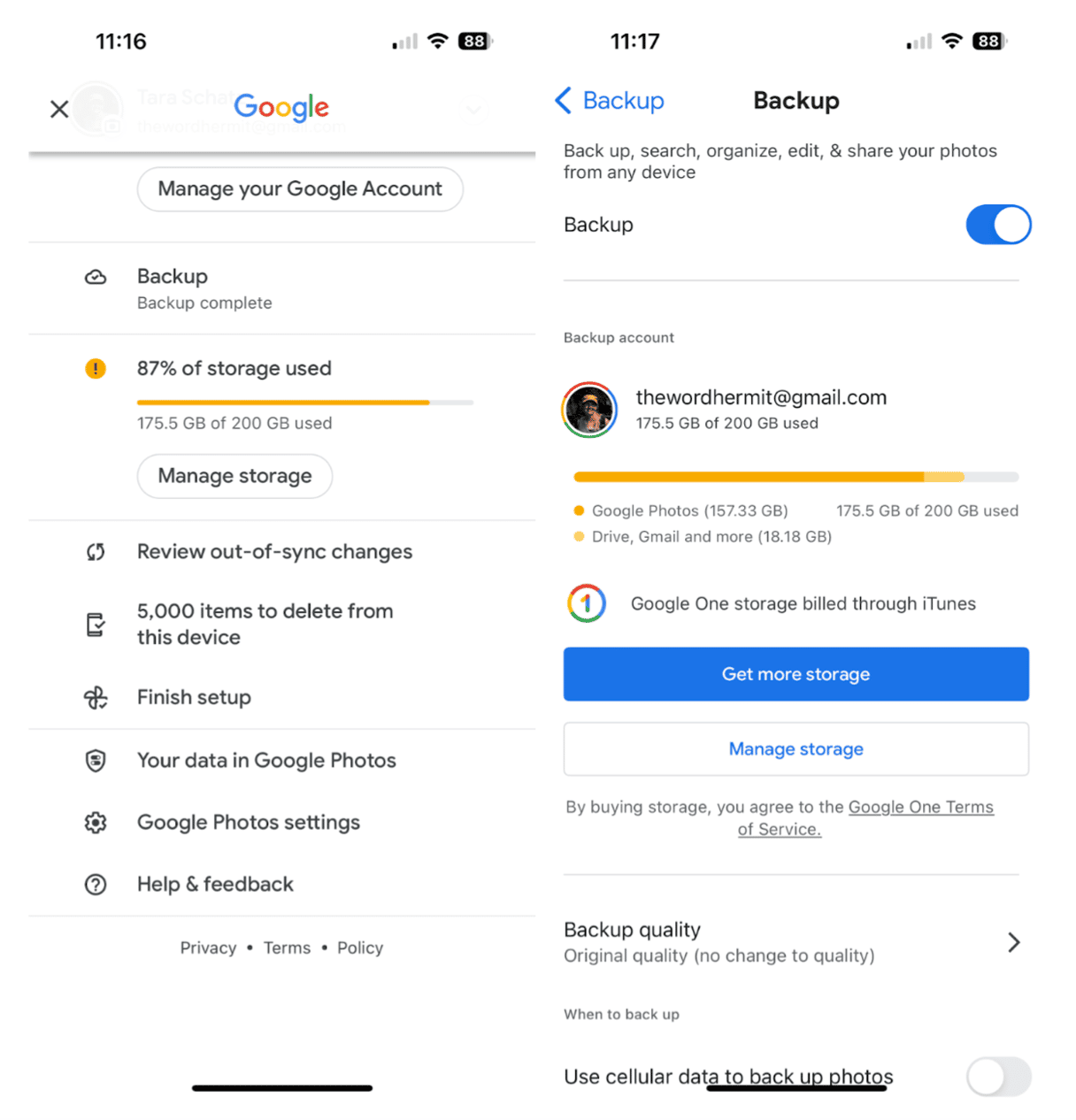The width and height of the screenshot is (1076, 1120).
Task: Open Google Photos settings
Action: pyautogui.click(x=248, y=822)
